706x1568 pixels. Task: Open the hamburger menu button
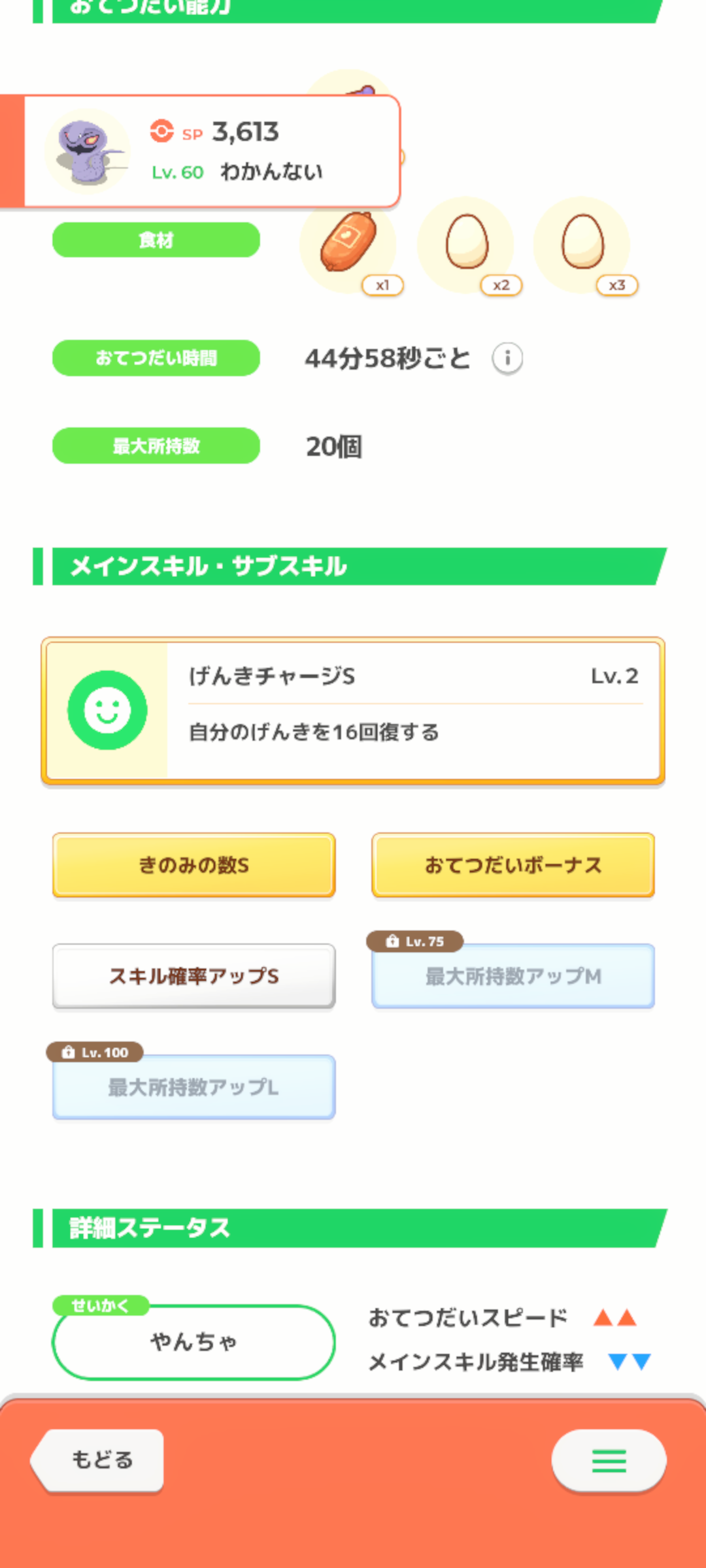click(x=609, y=1461)
